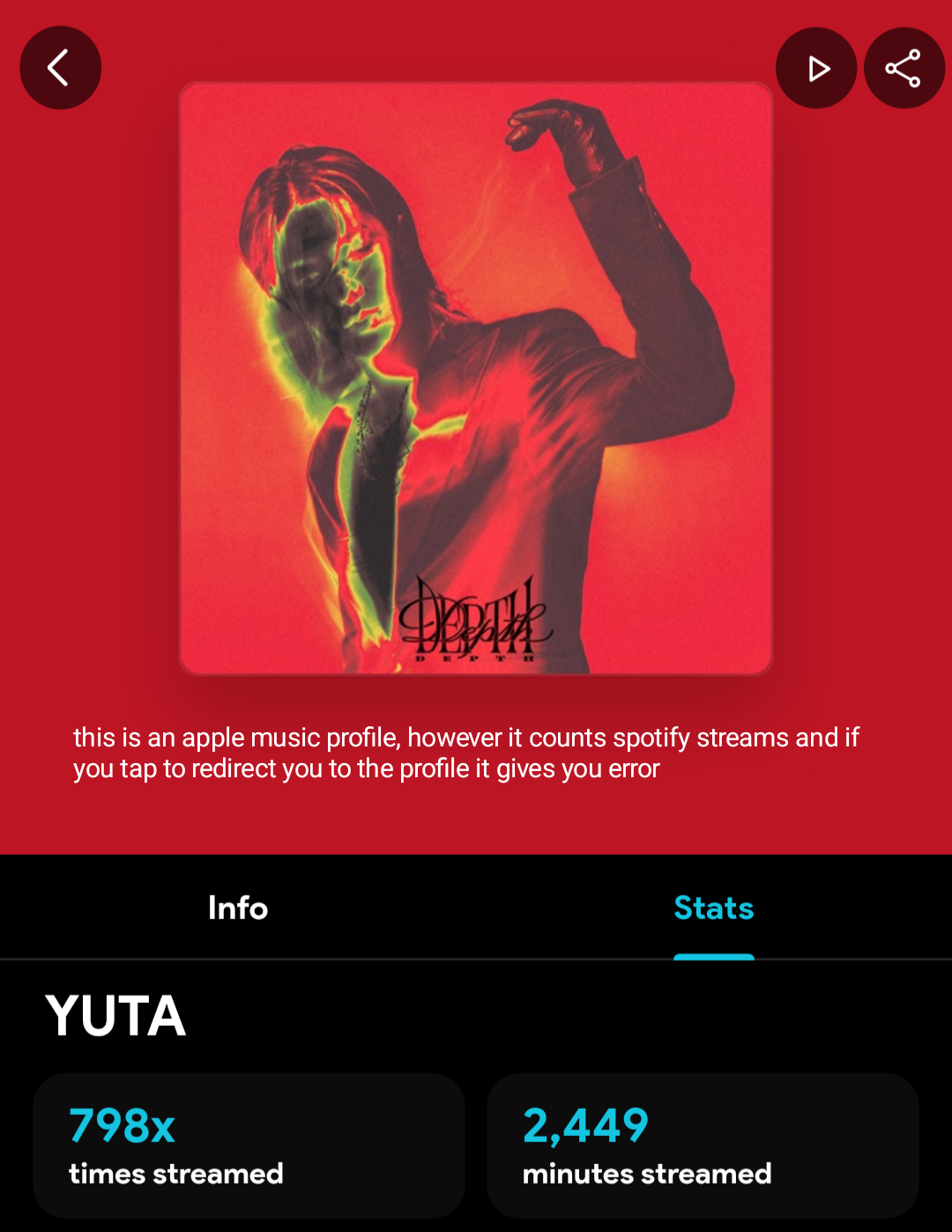This screenshot has width=952, height=1232.
Task: Select the Stats tab
Action: (x=713, y=908)
